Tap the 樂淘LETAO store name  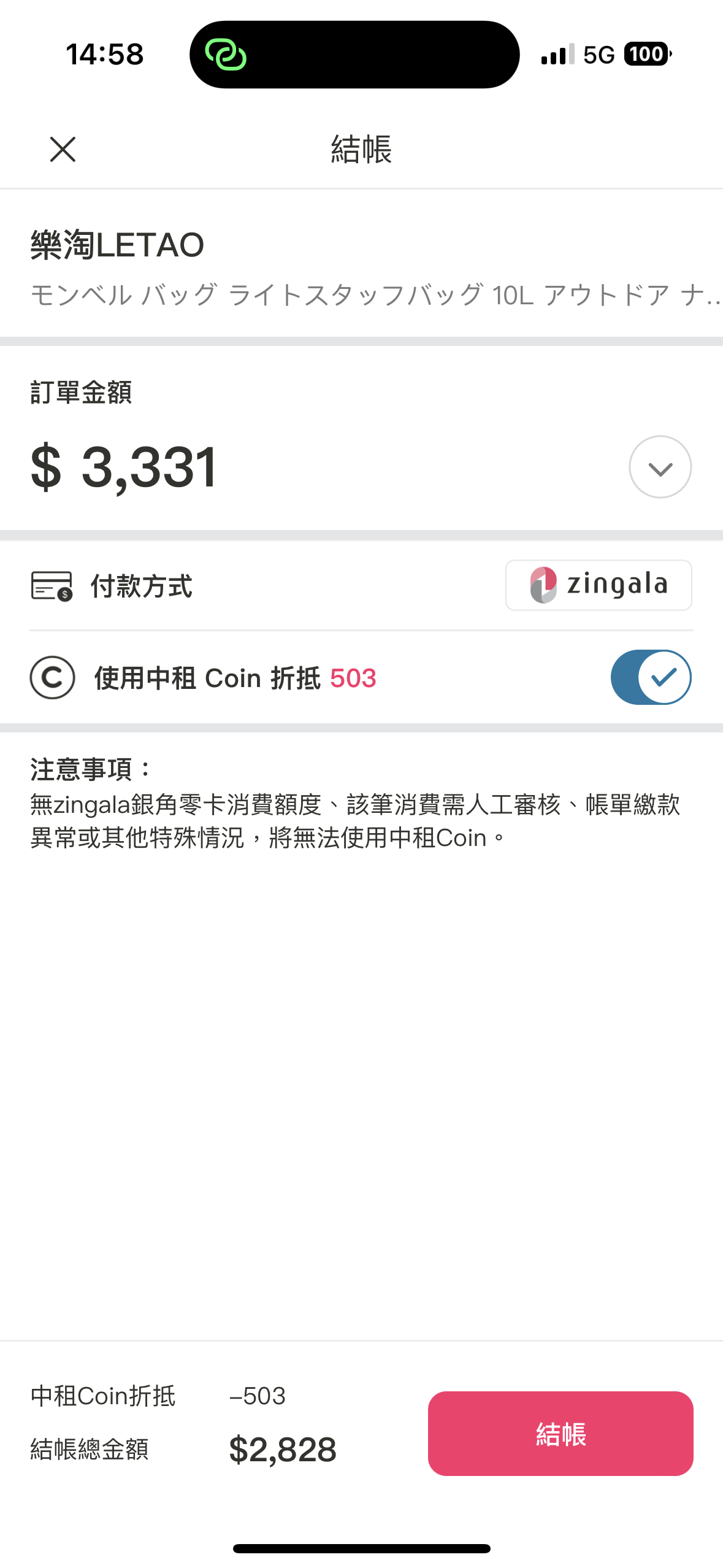coord(117,244)
